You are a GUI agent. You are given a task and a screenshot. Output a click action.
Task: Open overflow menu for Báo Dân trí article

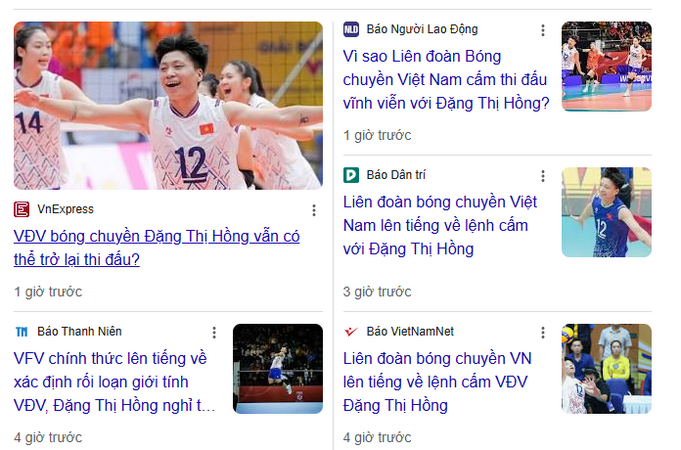point(543,176)
